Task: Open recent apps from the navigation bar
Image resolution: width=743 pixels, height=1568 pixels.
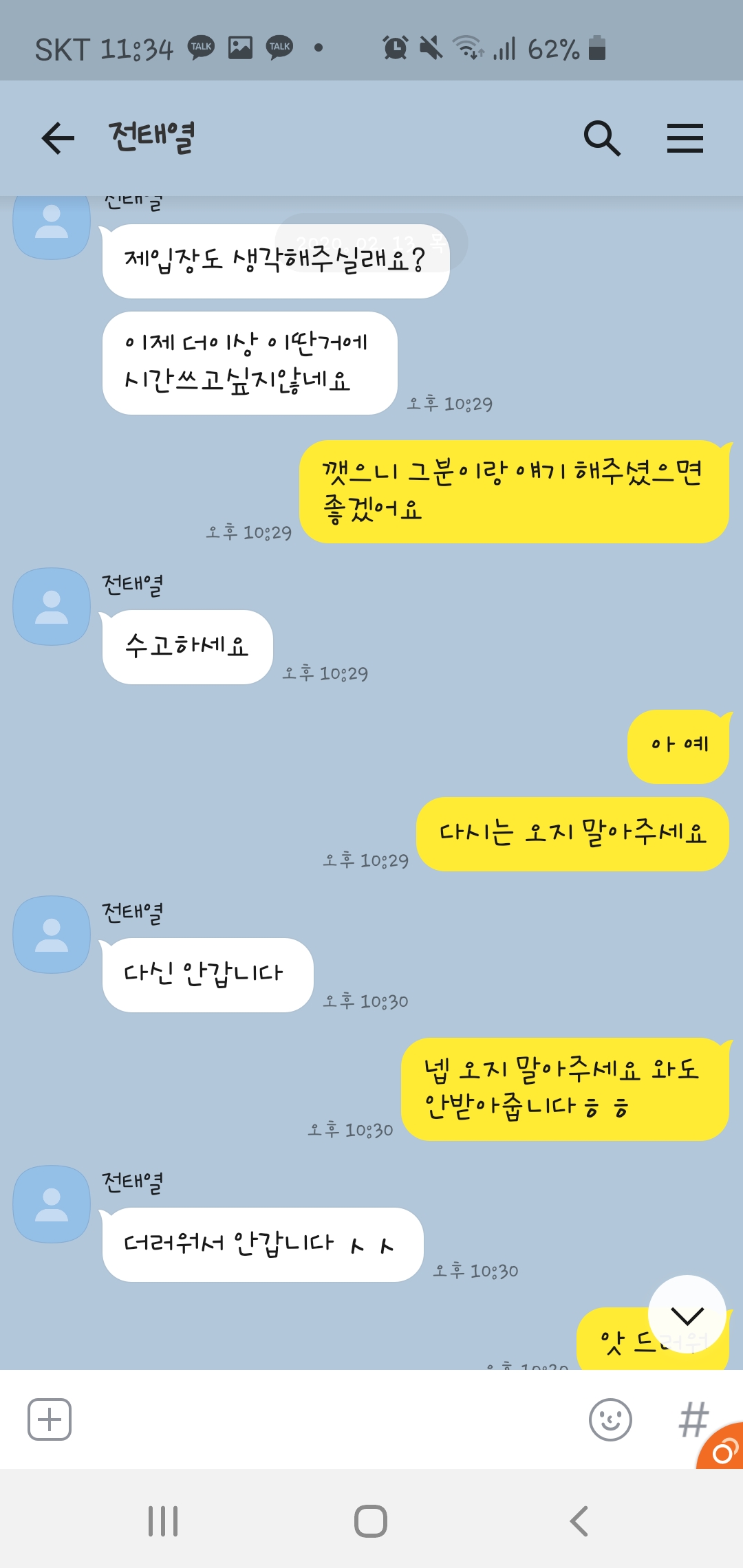Action: click(163, 1521)
